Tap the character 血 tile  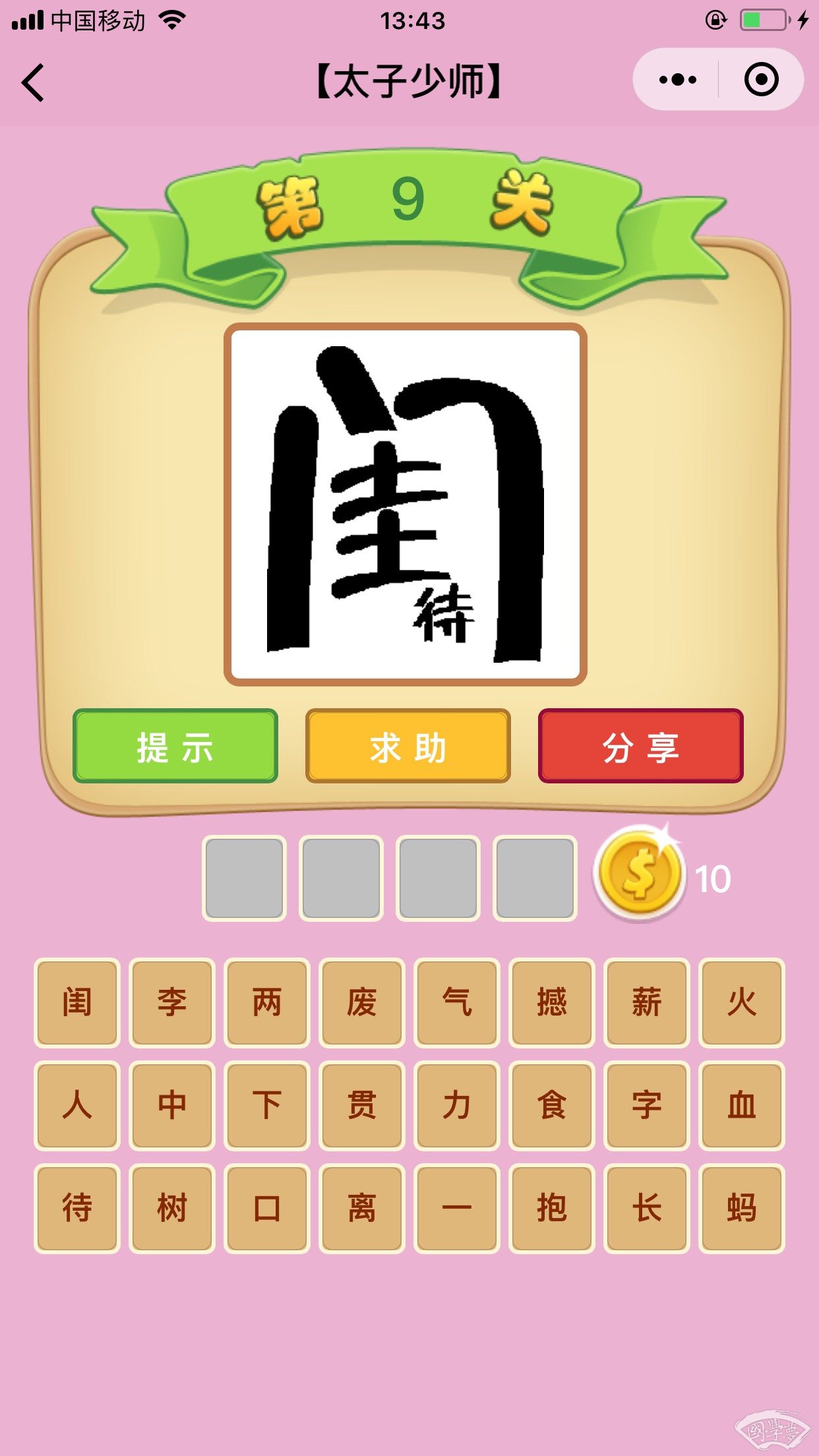pos(742,1105)
